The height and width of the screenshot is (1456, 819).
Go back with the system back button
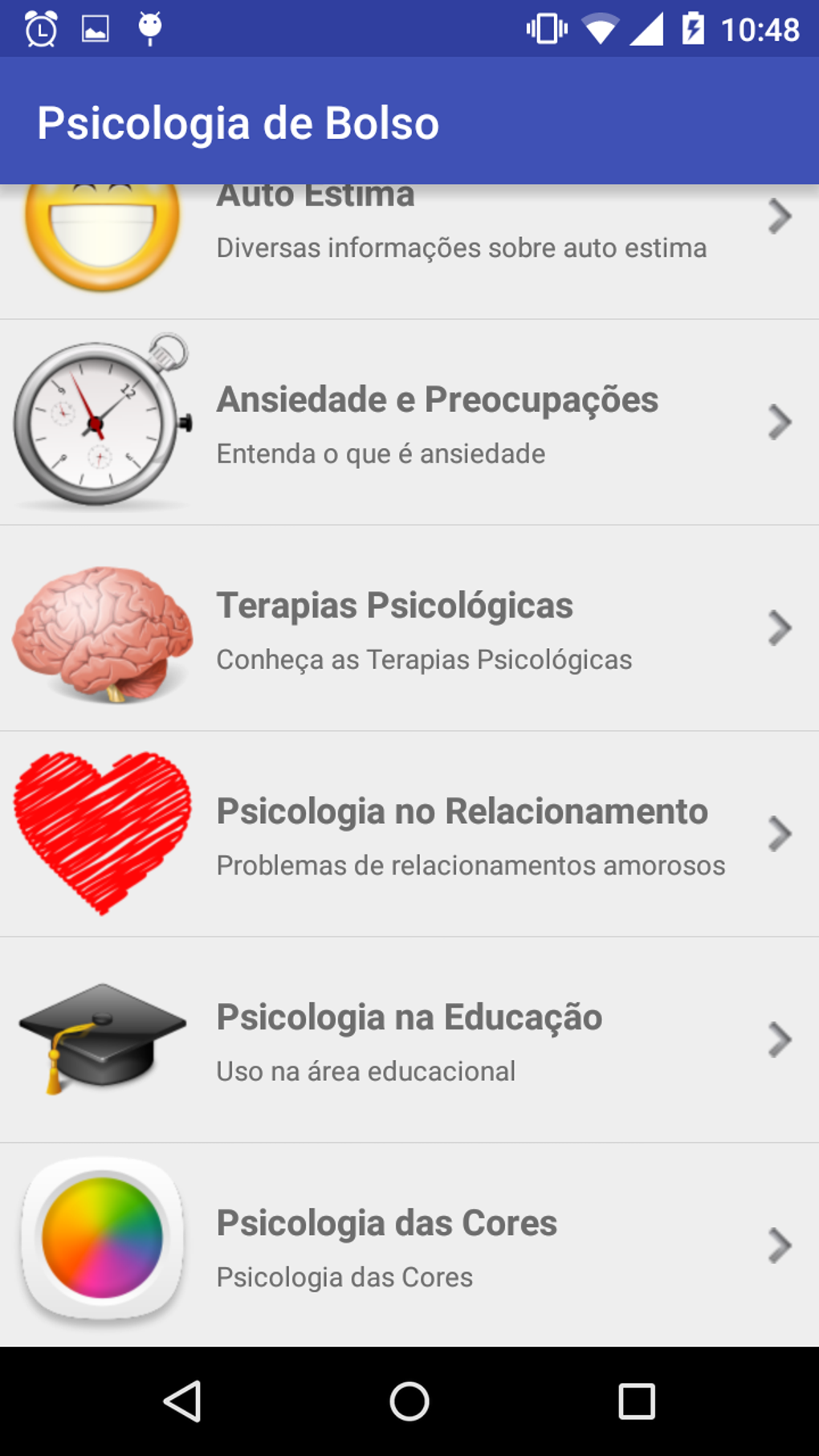tap(183, 1401)
